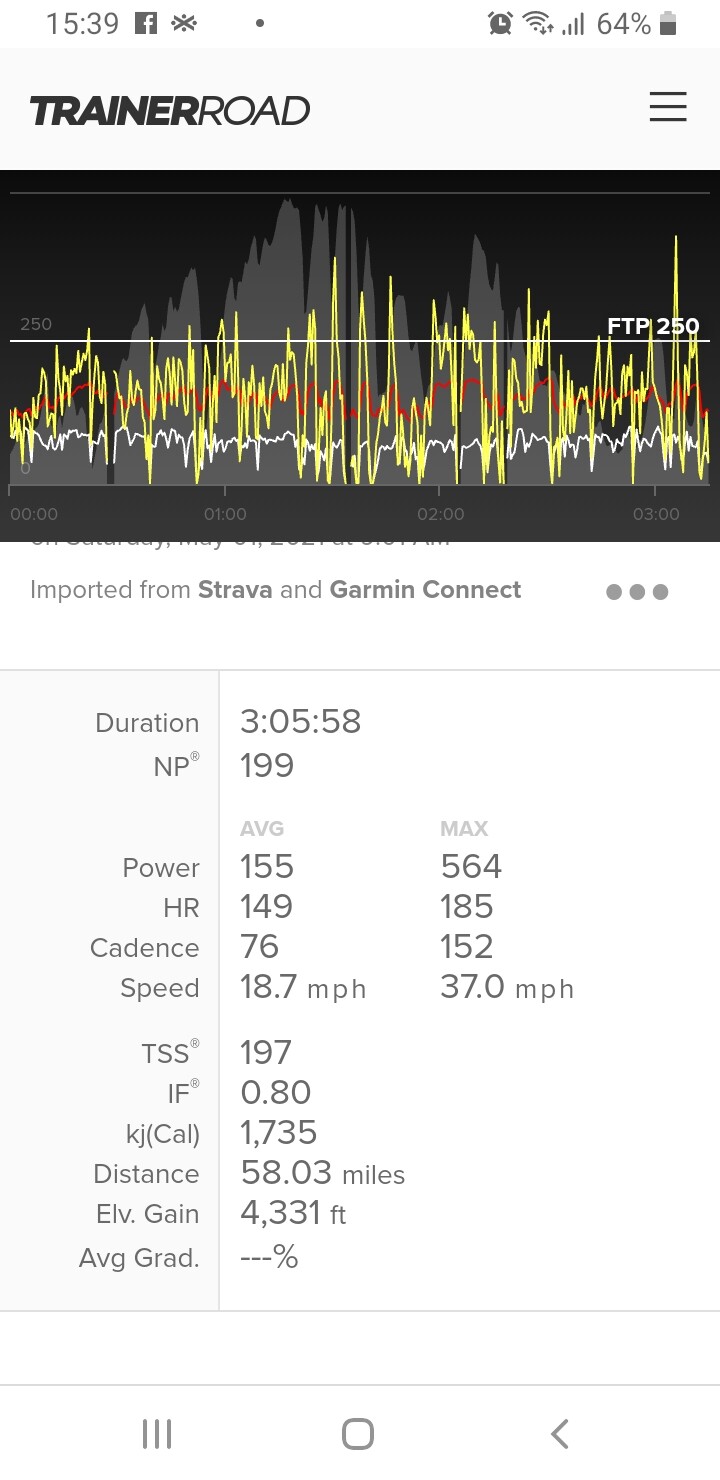This screenshot has width=720, height=1480.
Task: Open the three-dot ride options menu
Action: [x=637, y=592]
